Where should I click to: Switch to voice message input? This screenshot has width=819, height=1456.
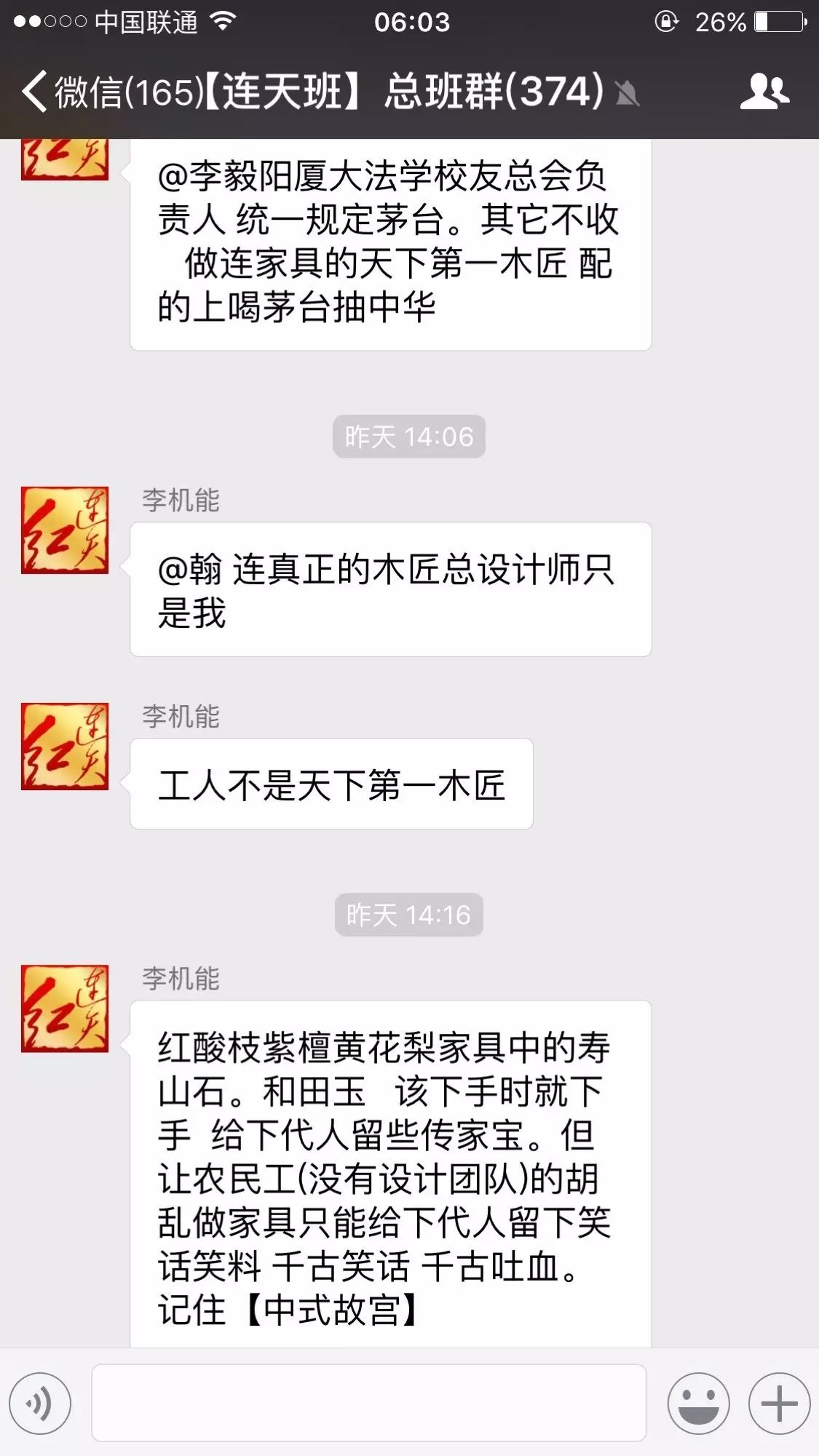tap(40, 1403)
